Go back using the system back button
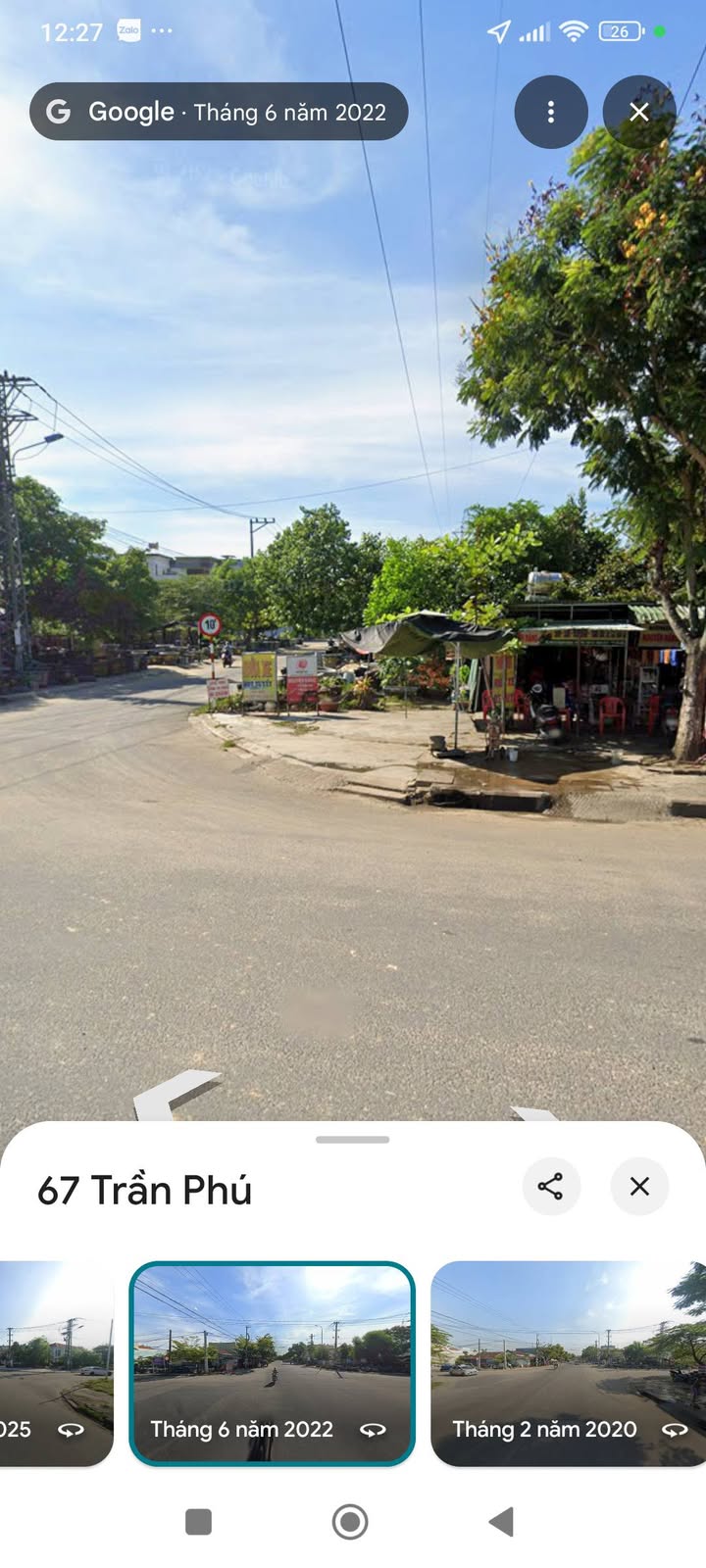Viewport: 706px width, 1568px height. (501, 1521)
